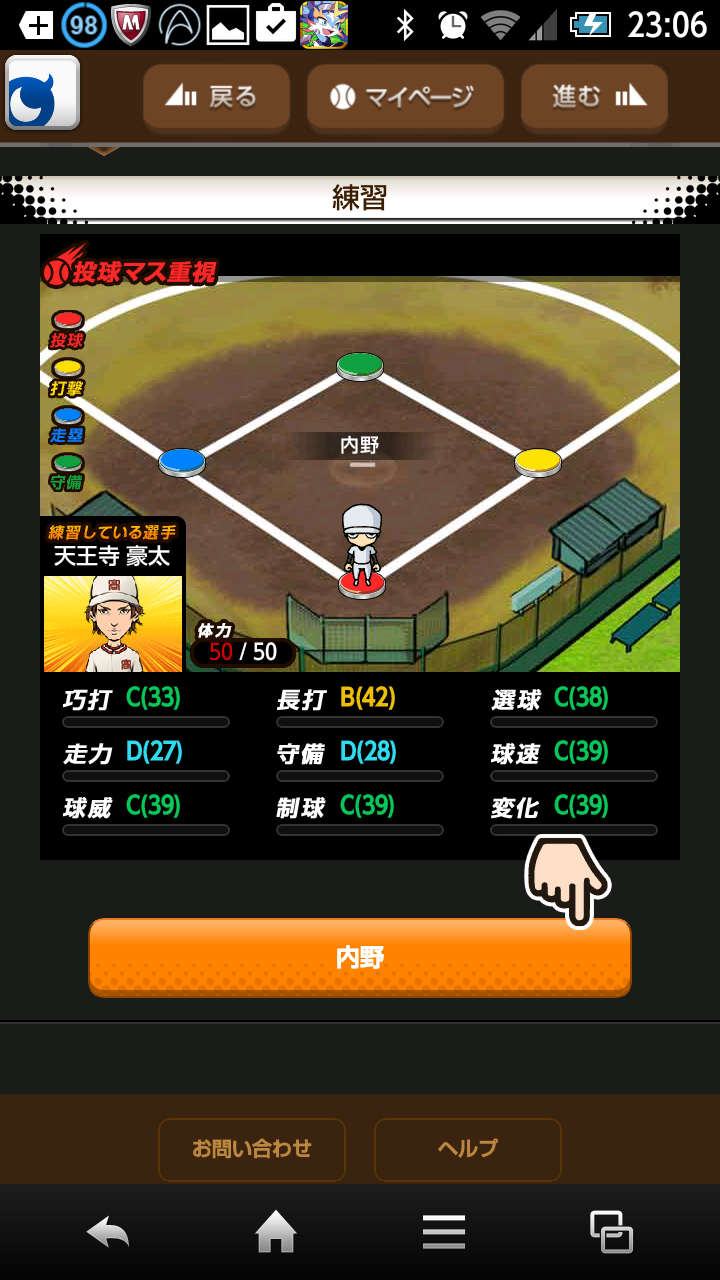
Task: Go to the browser home page
Action: tap(276, 1232)
